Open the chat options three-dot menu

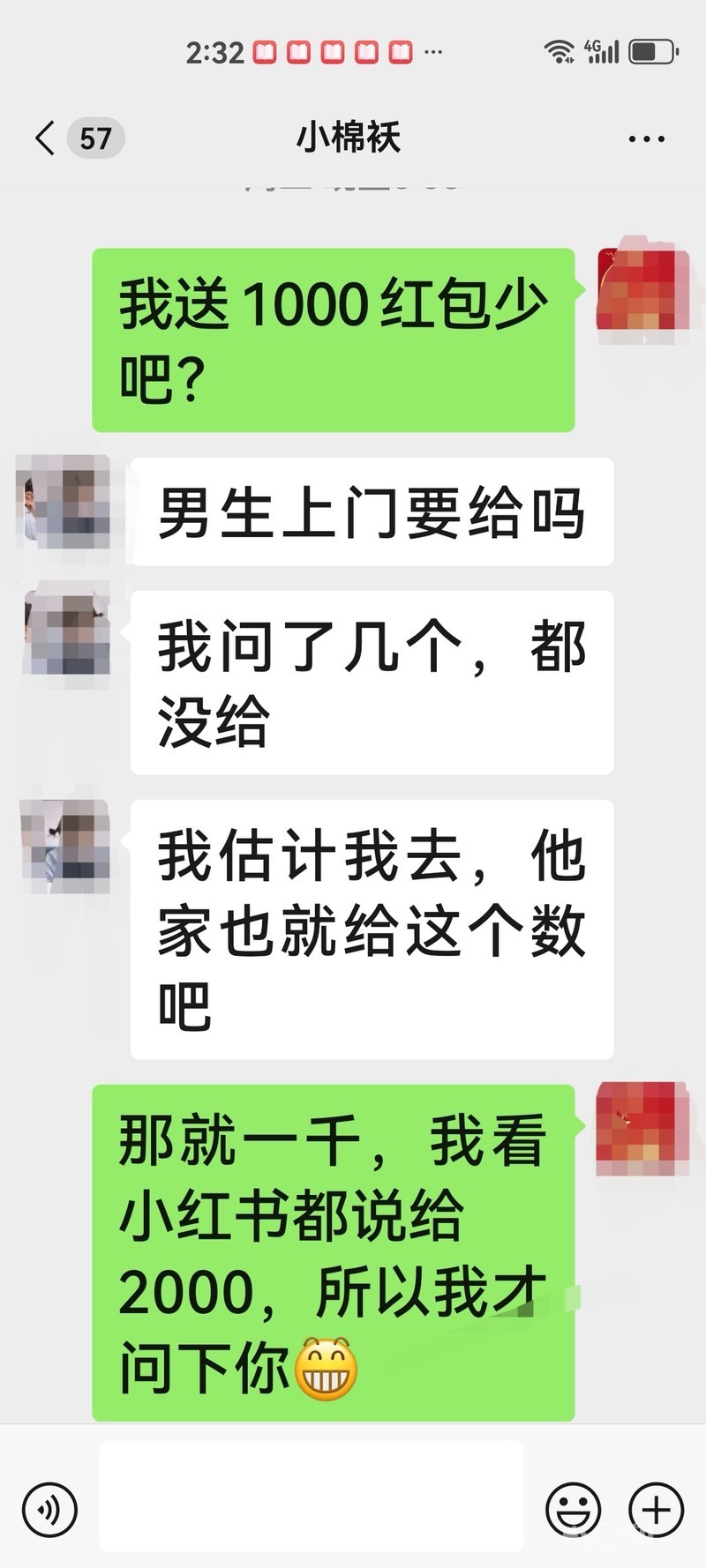click(646, 138)
